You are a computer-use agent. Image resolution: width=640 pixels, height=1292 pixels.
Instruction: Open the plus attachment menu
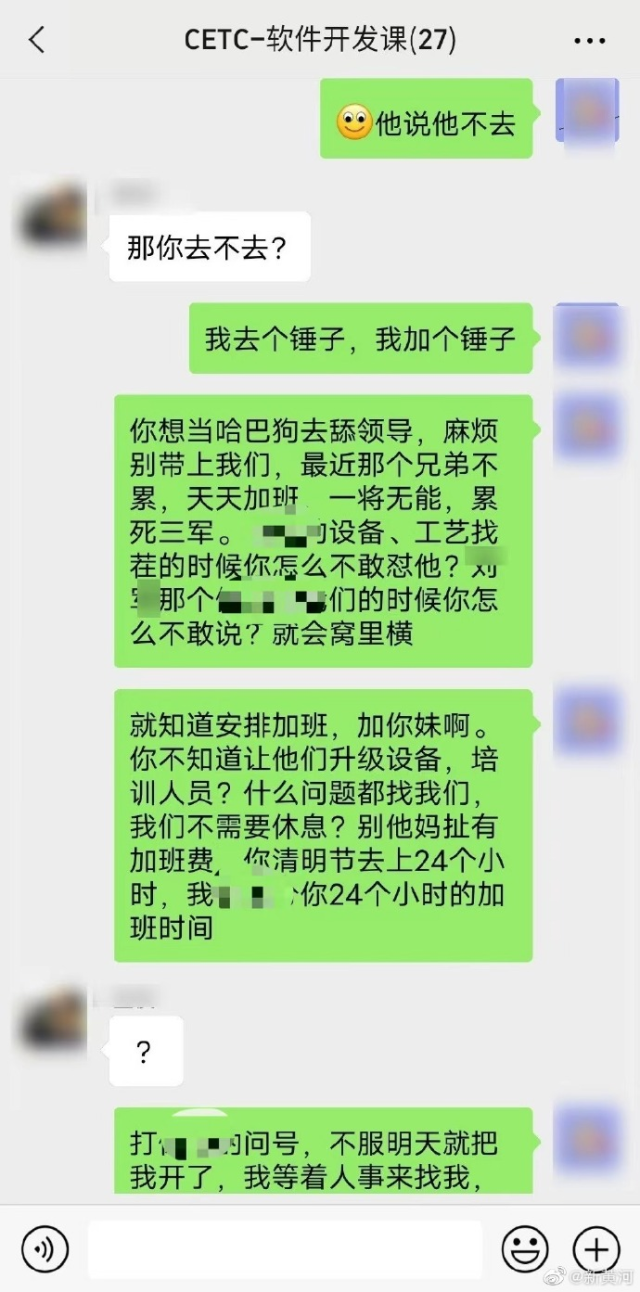click(596, 1249)
